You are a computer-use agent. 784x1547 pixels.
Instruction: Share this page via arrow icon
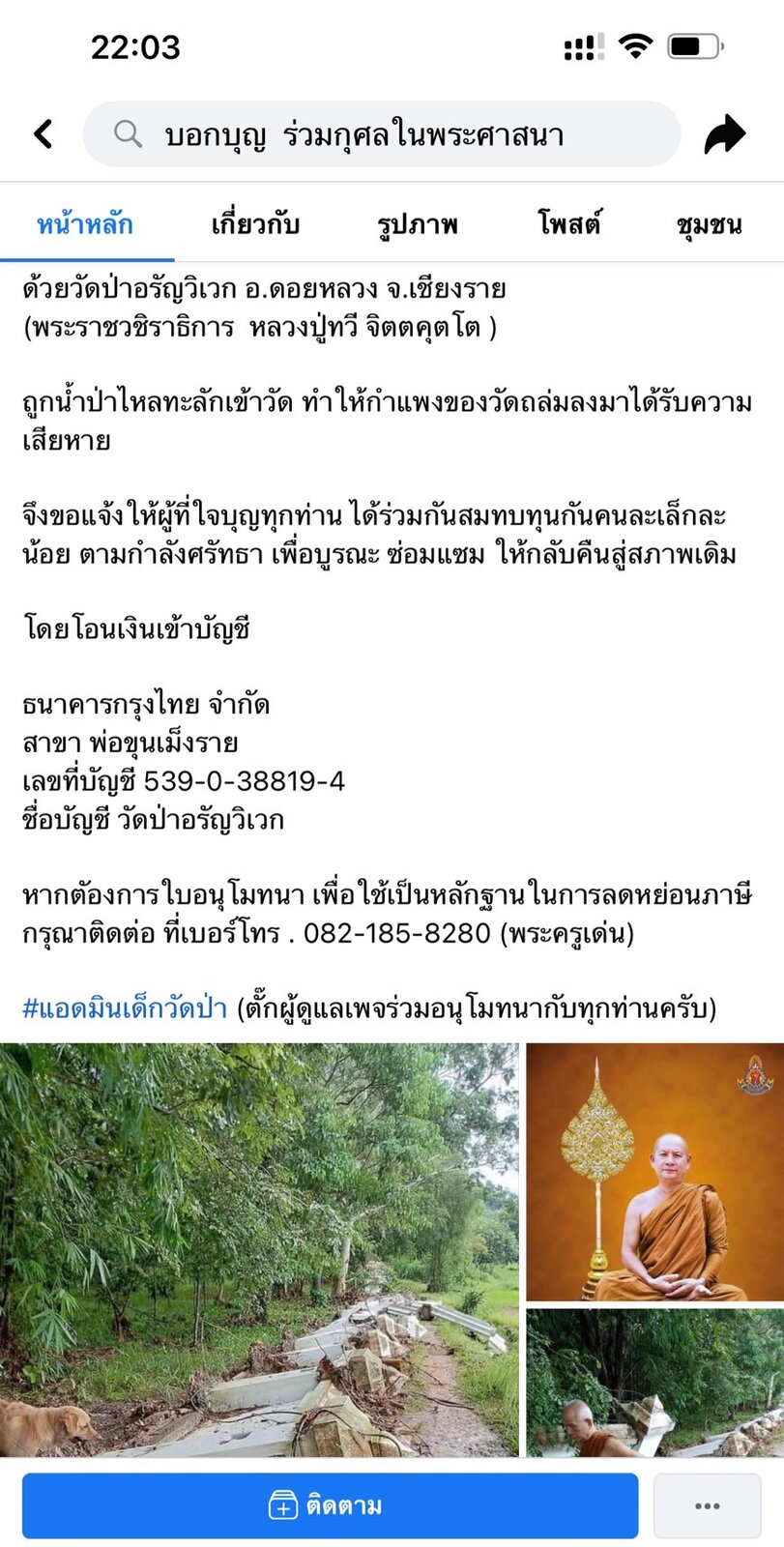click(x=725, y=134)
